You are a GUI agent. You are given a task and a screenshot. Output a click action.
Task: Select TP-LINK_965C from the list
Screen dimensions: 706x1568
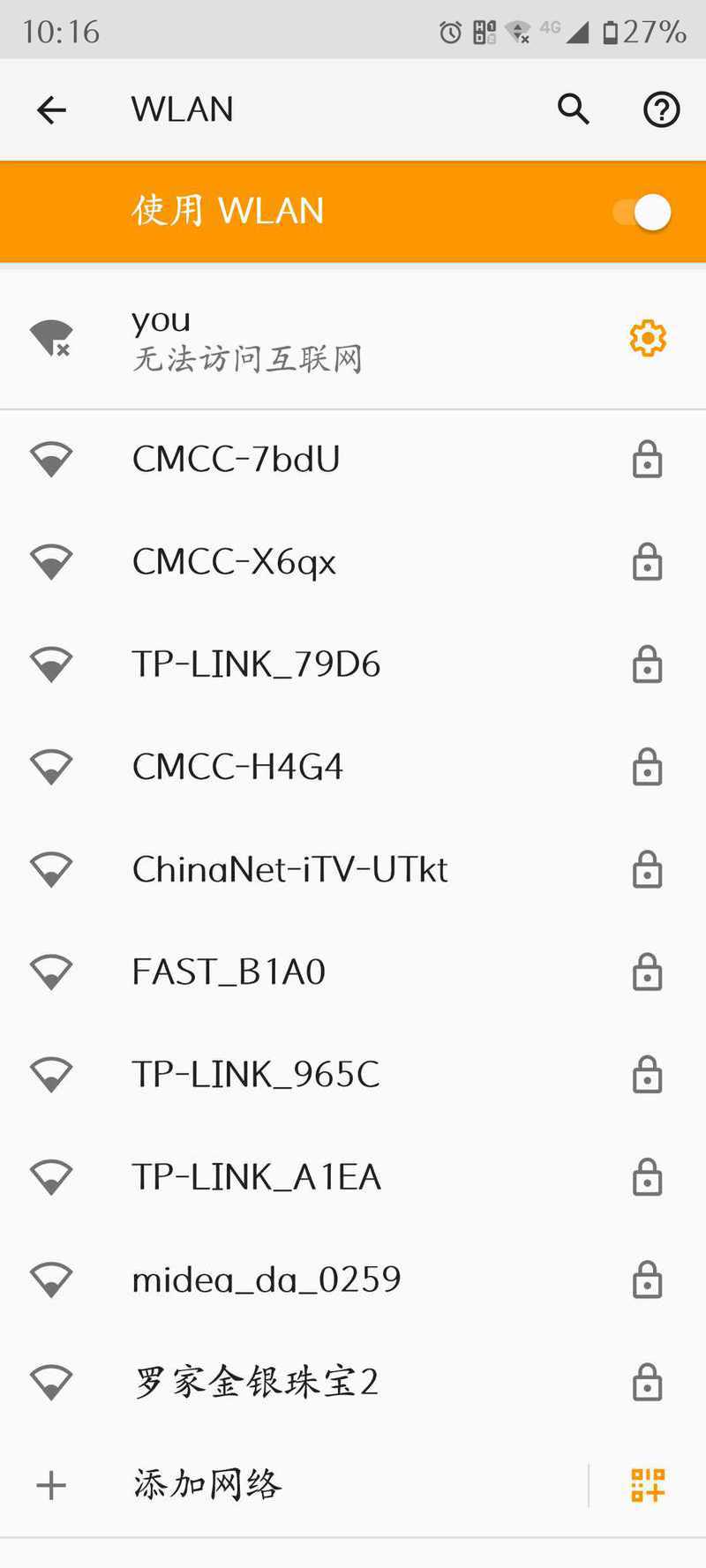click(353, 1074)
